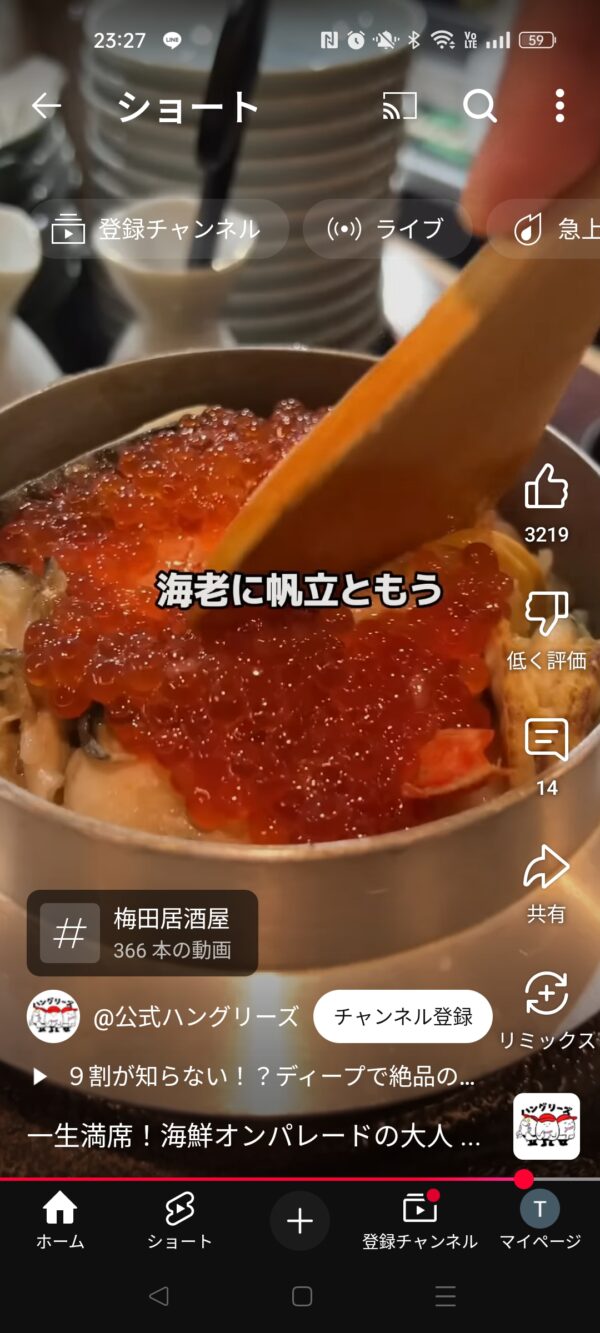Screen dimensions: 600x1333
Task: Open the 梅田居酒屋 hashtag card
Action: pos(142,932)
